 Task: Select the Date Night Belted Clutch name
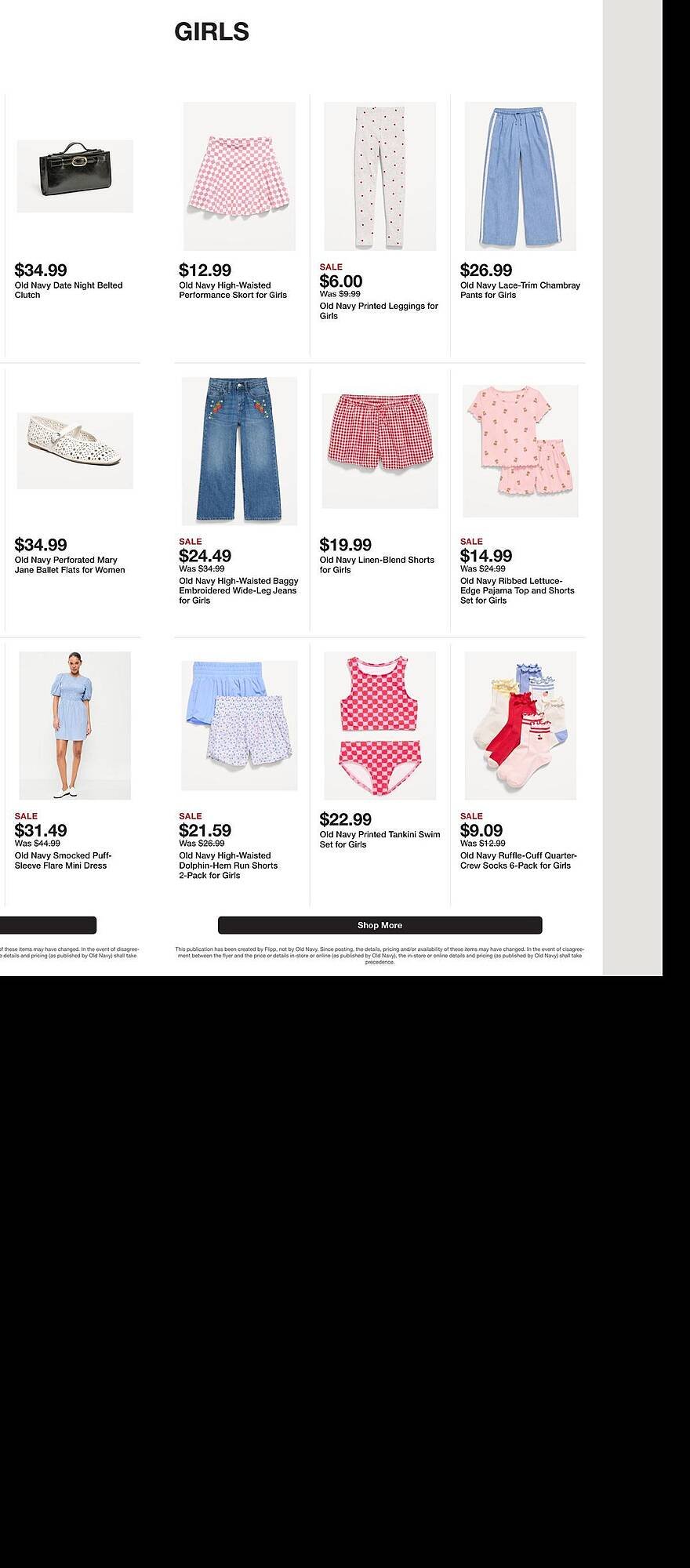click(69, 290)
